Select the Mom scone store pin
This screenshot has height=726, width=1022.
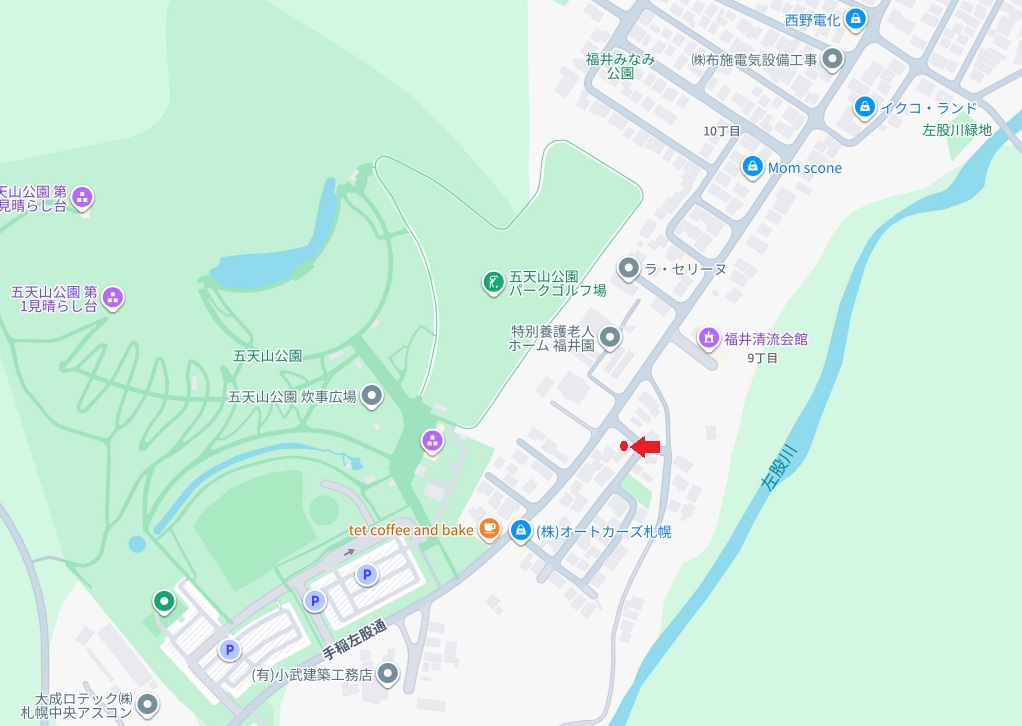[752, 167]
